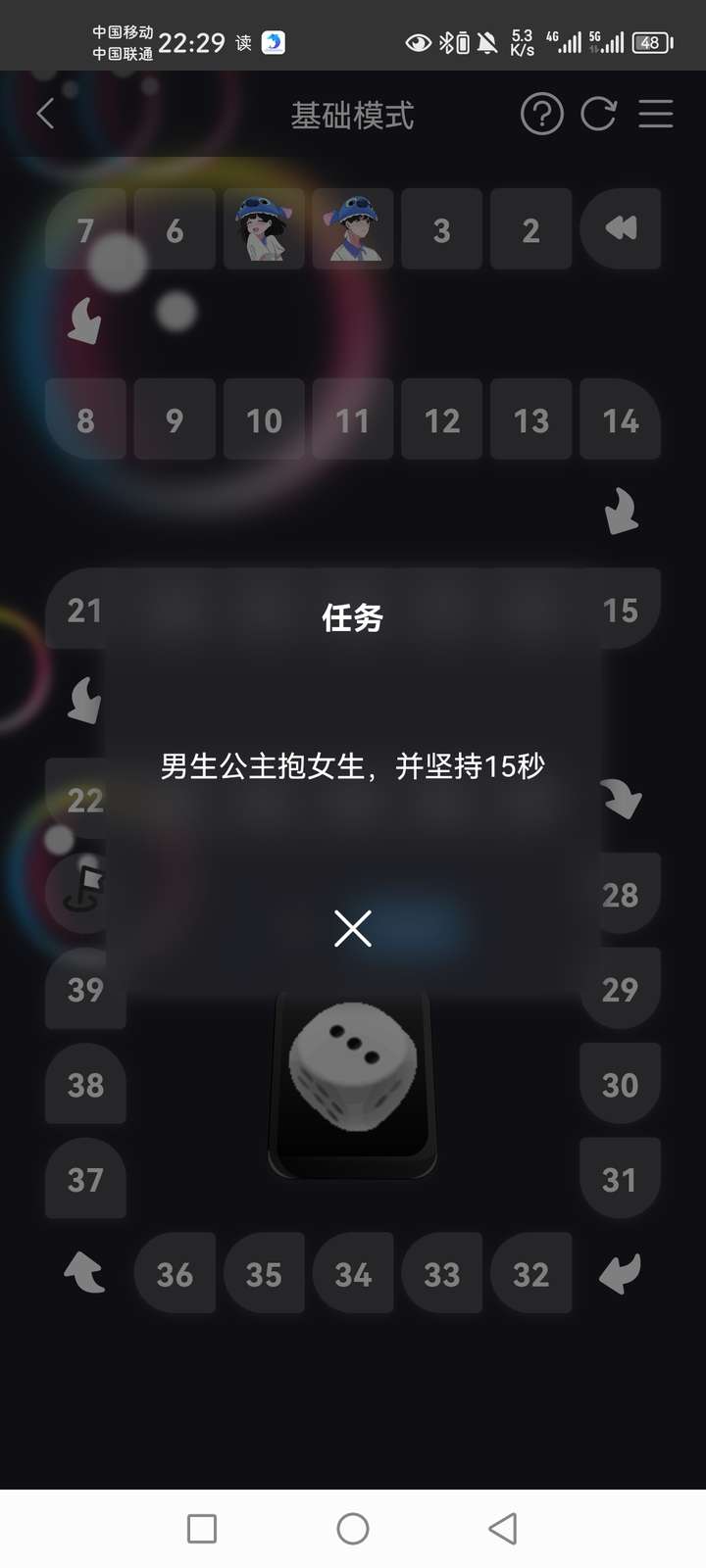
Task: Tap the refresh icon to restart the game
Action: pyautogui.click(x=598, y=115)
